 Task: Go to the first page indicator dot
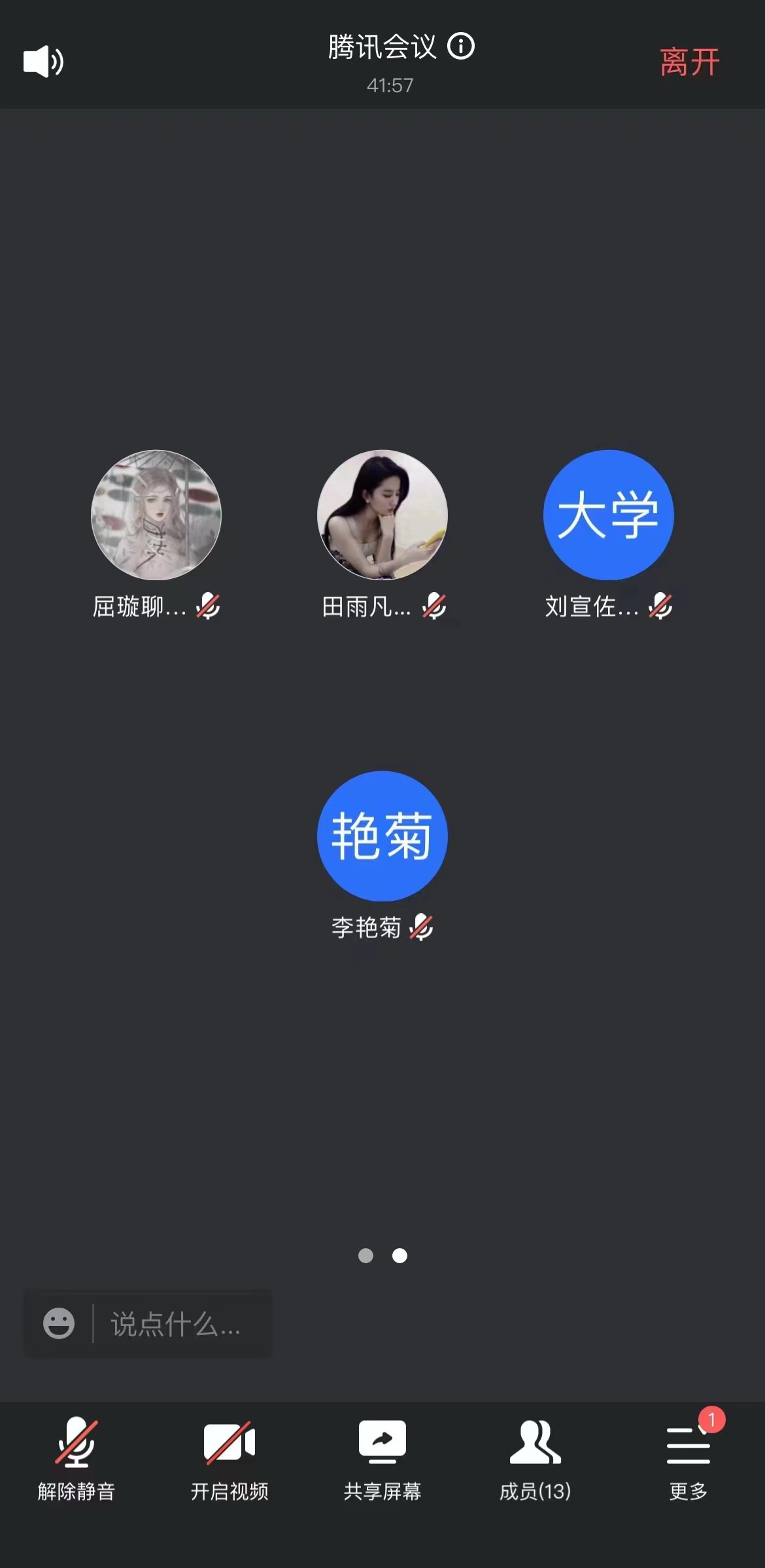pyautogui.click(x=366, y=1255)
